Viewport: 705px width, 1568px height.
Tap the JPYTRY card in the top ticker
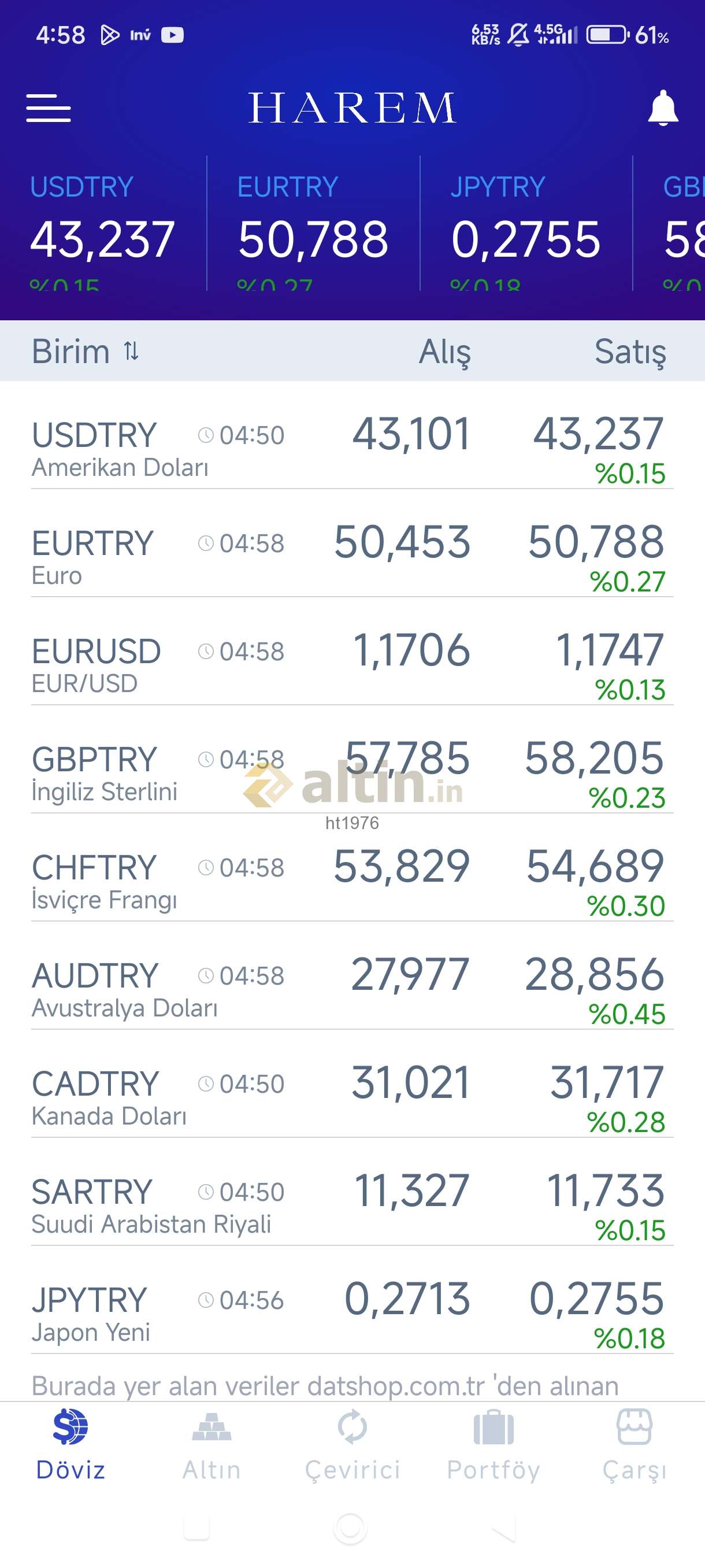[525, 227]
